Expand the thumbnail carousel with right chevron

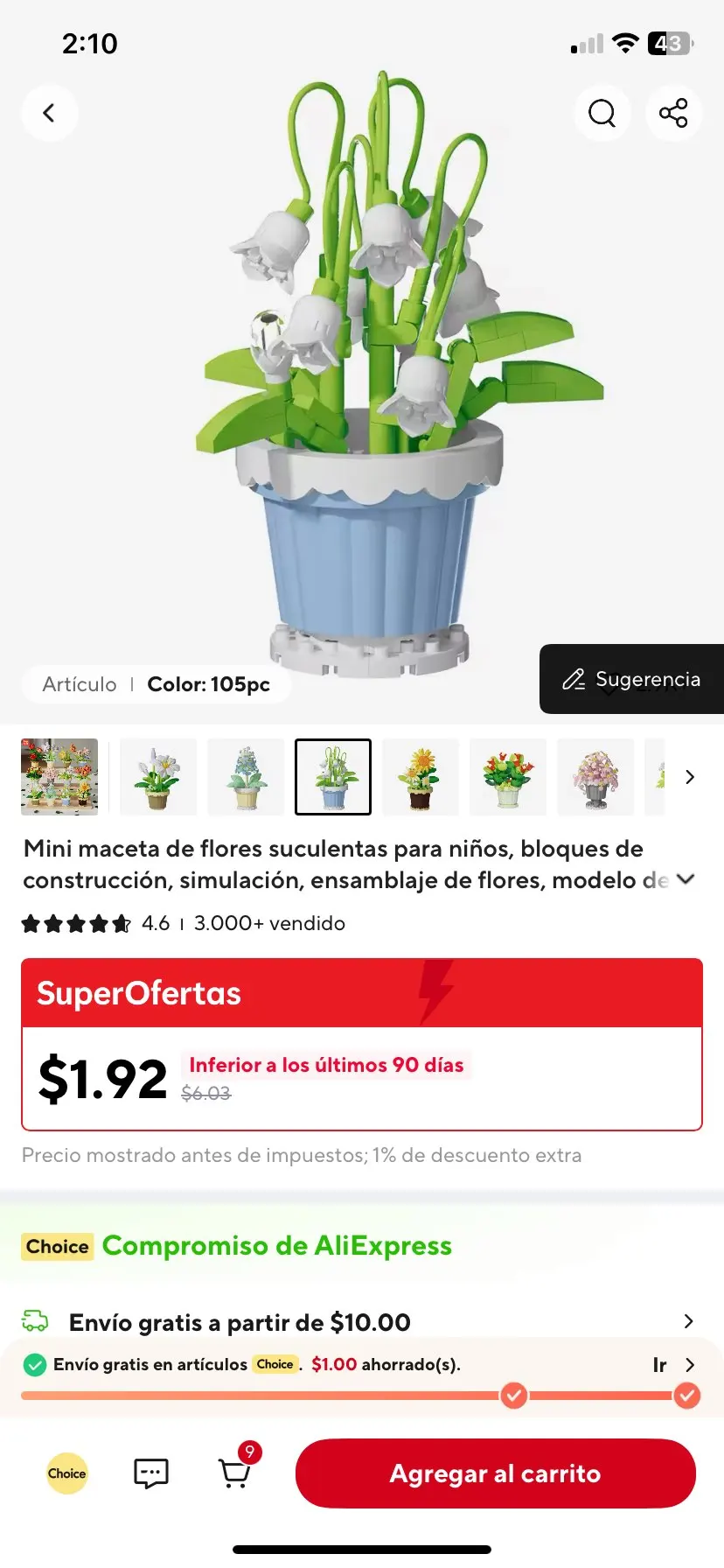[690, 776]
